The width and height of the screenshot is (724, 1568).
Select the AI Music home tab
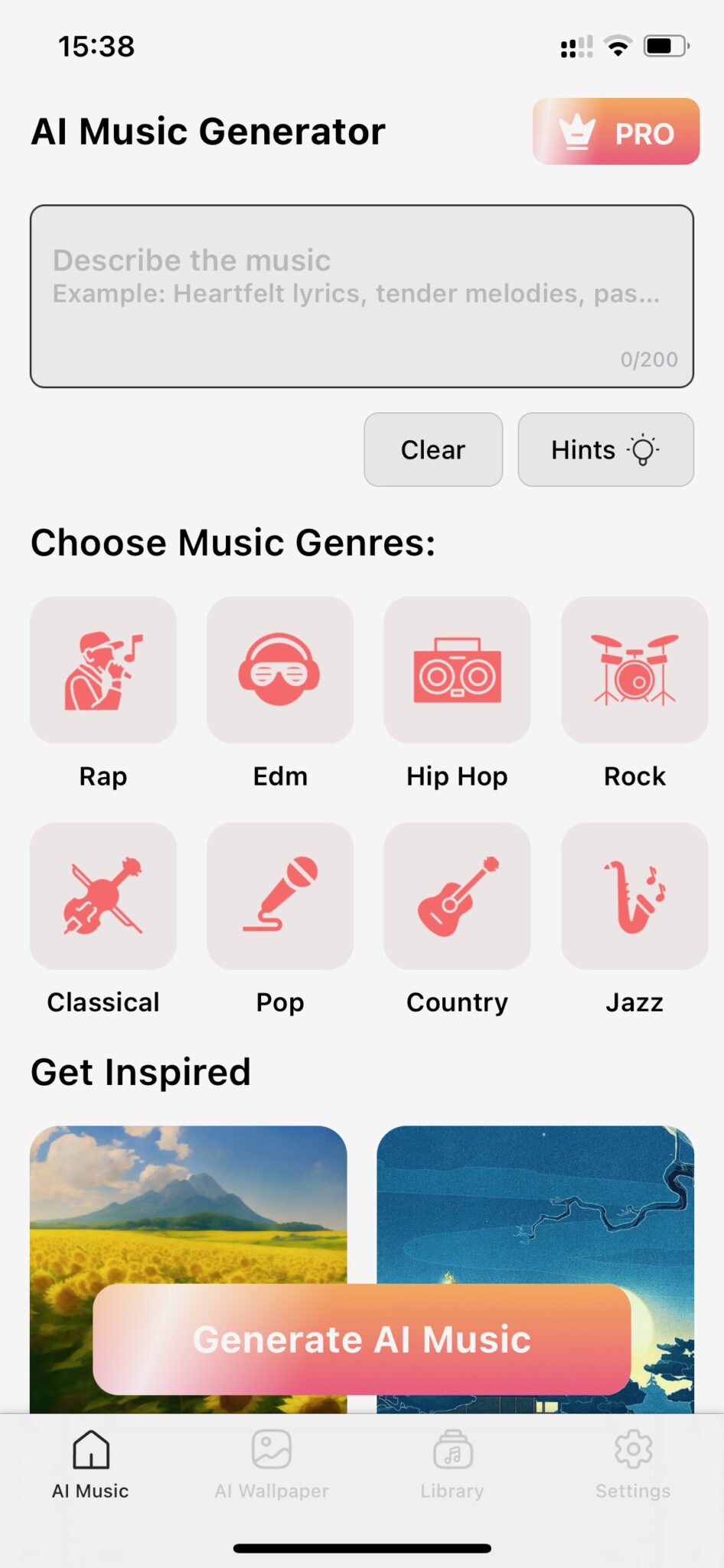[x=90, y=1462]
